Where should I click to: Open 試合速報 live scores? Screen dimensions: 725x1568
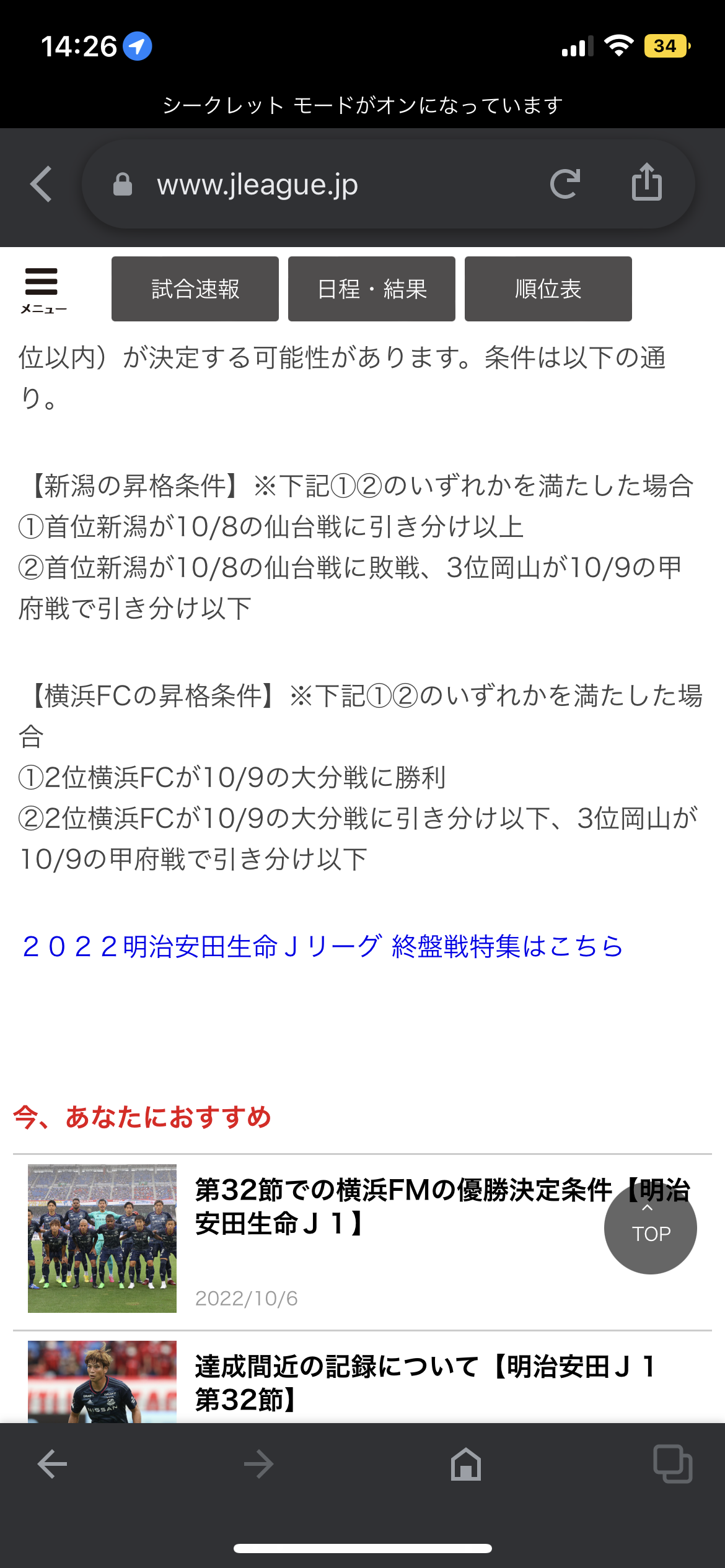195,289
